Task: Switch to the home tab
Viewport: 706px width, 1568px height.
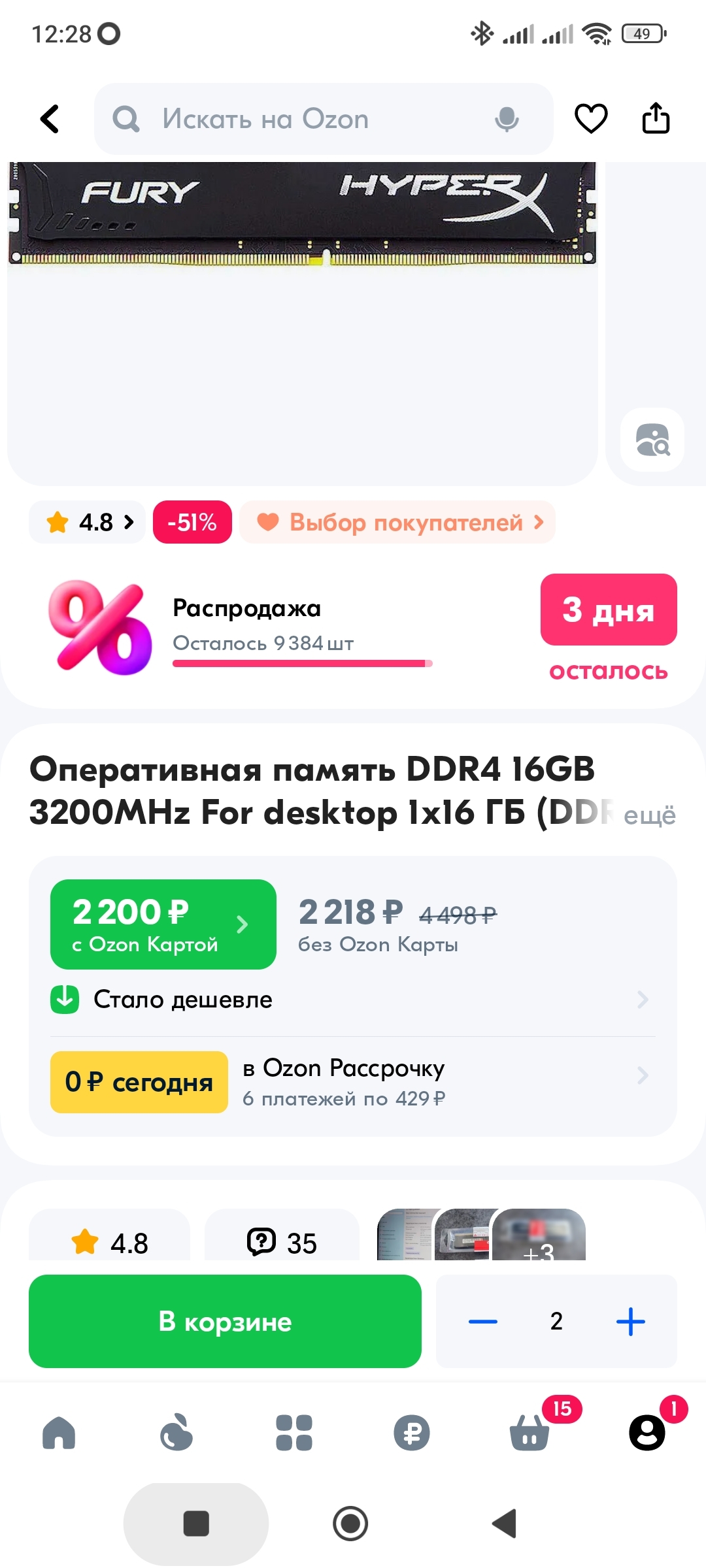Action: click(59, 1433)
